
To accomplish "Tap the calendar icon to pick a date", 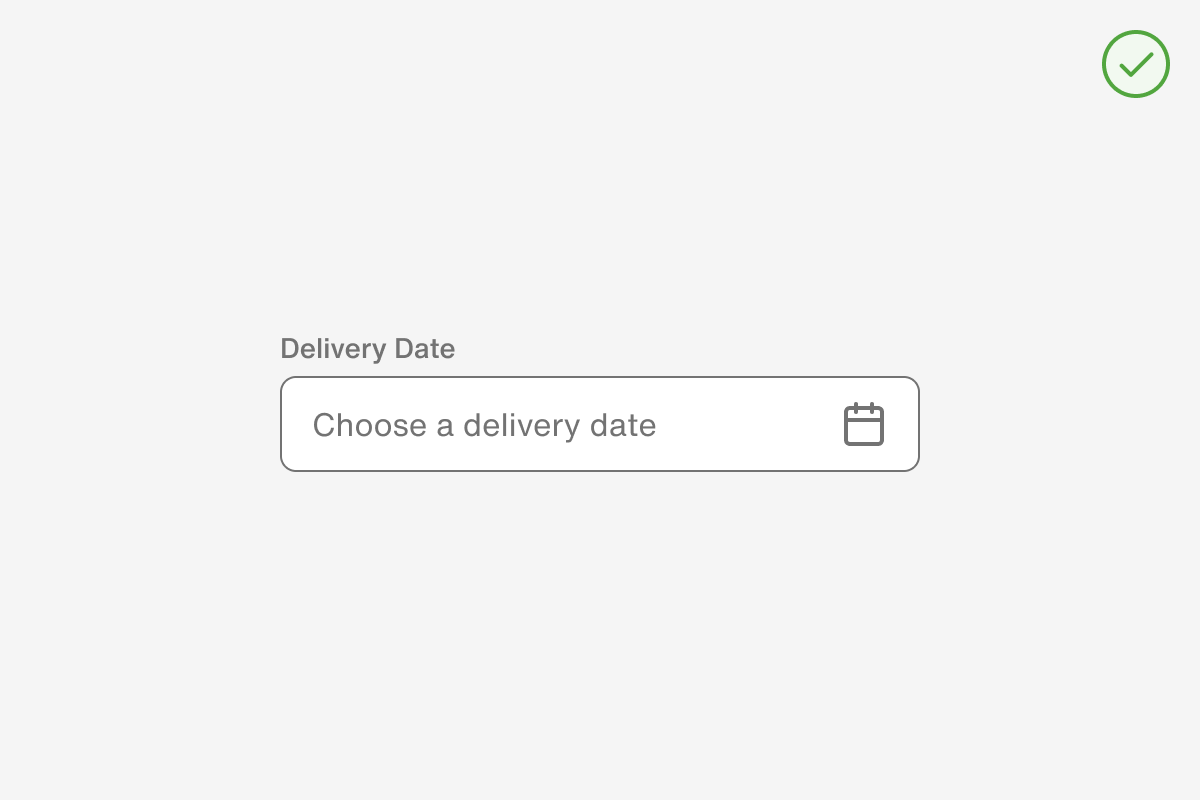I will pos(864,425).
